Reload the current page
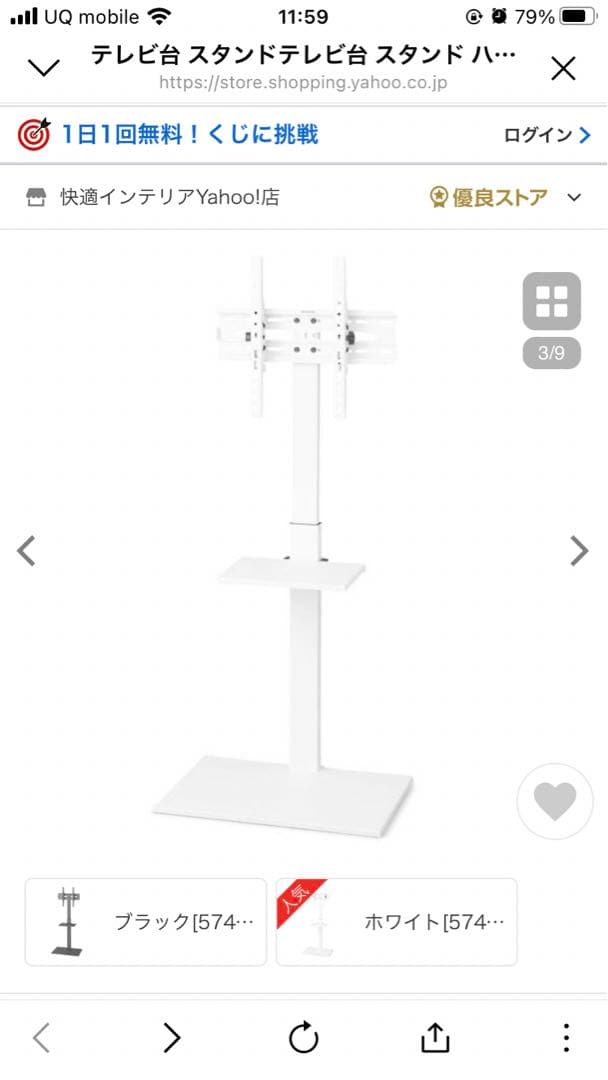This screenshot has width=608, height=1080. point(304,1038)
